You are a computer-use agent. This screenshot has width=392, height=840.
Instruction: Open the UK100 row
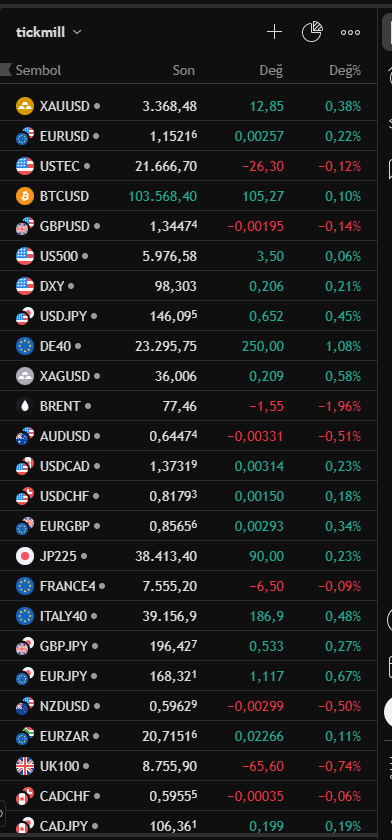[189, 766]
